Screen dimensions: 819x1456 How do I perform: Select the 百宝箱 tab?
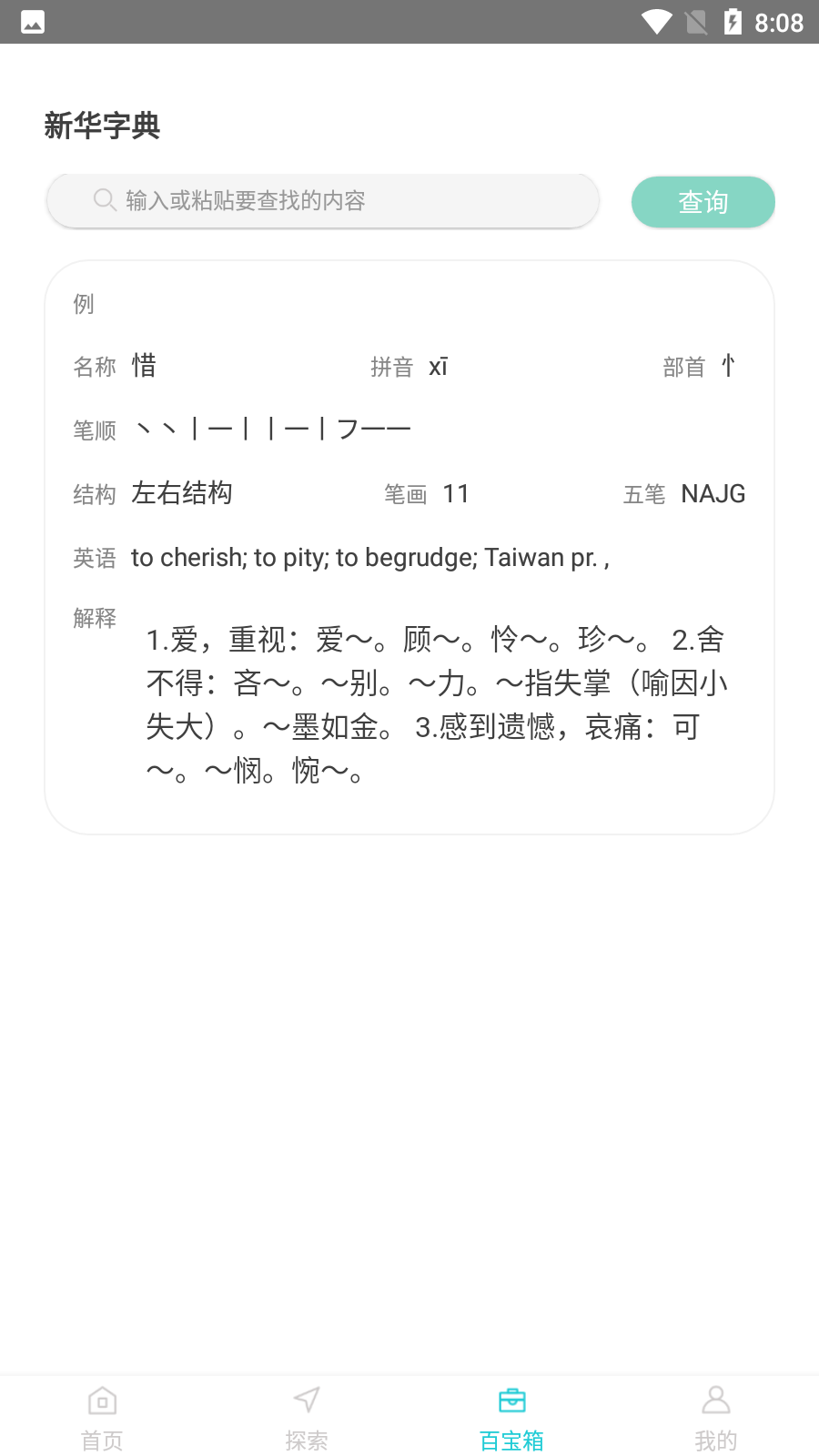pos(511,1418)
